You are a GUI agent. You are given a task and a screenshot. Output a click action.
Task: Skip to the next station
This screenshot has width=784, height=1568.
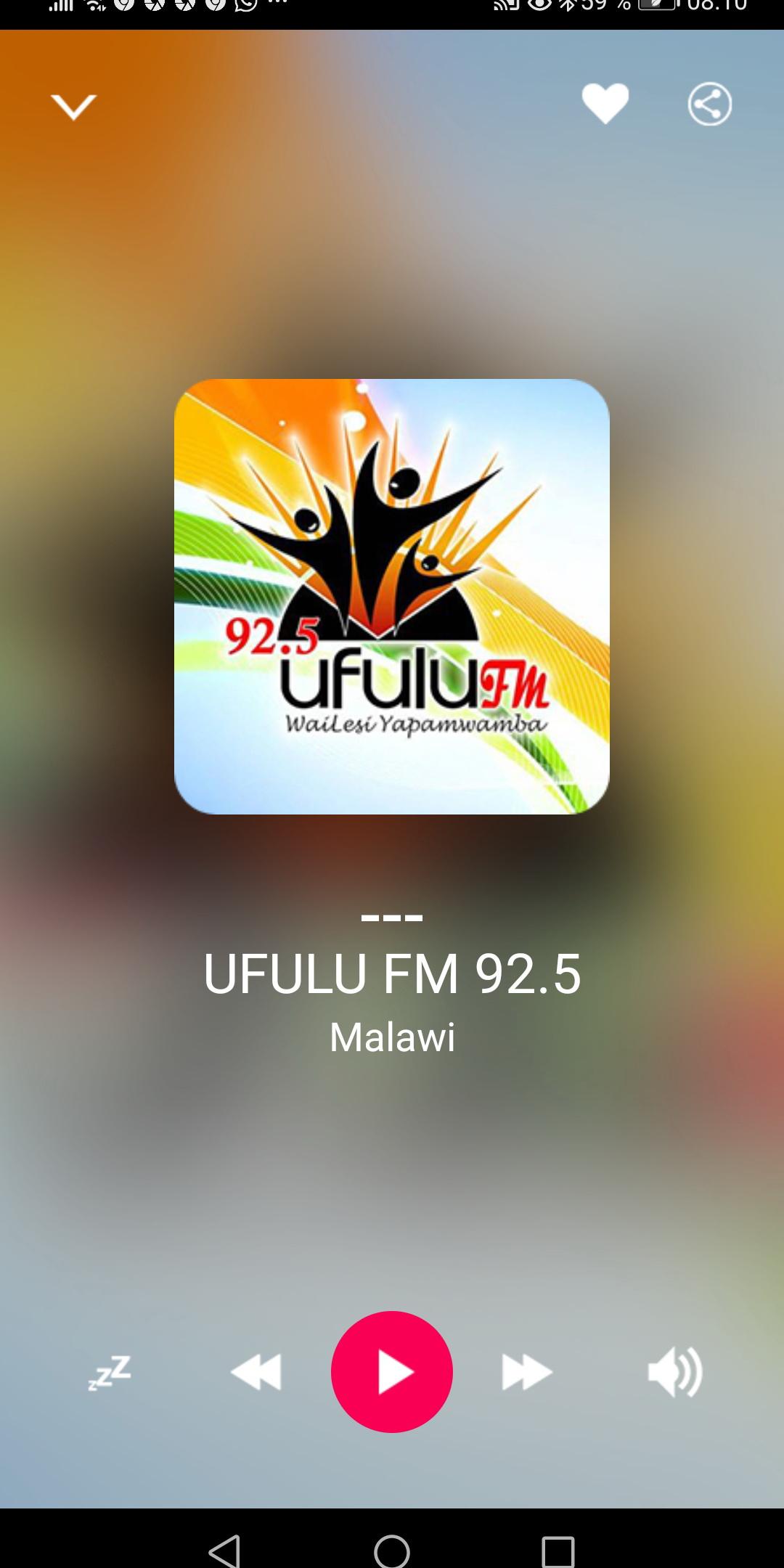coord(527,1372)
